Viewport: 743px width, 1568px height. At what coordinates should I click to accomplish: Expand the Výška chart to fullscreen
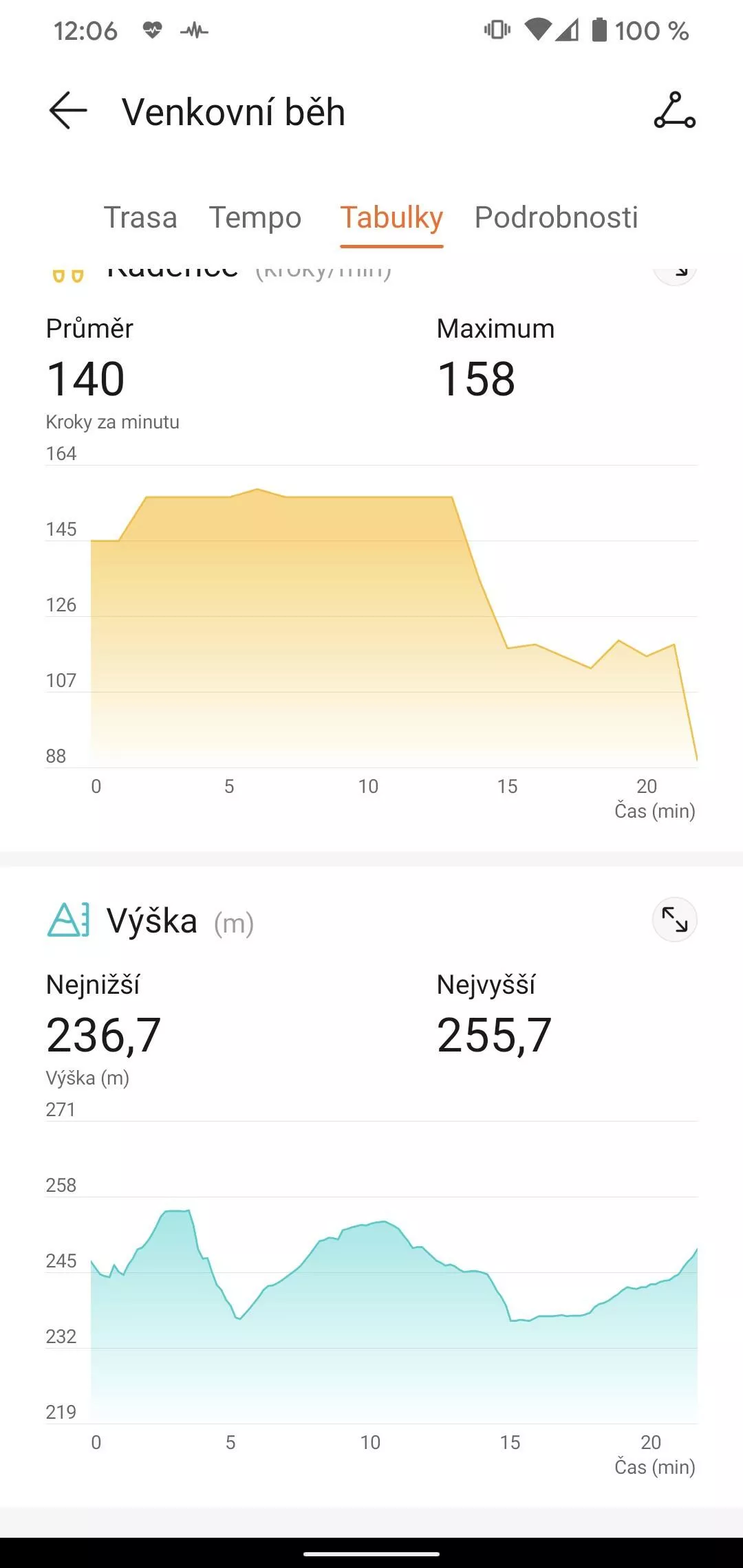tap(674, 919)
